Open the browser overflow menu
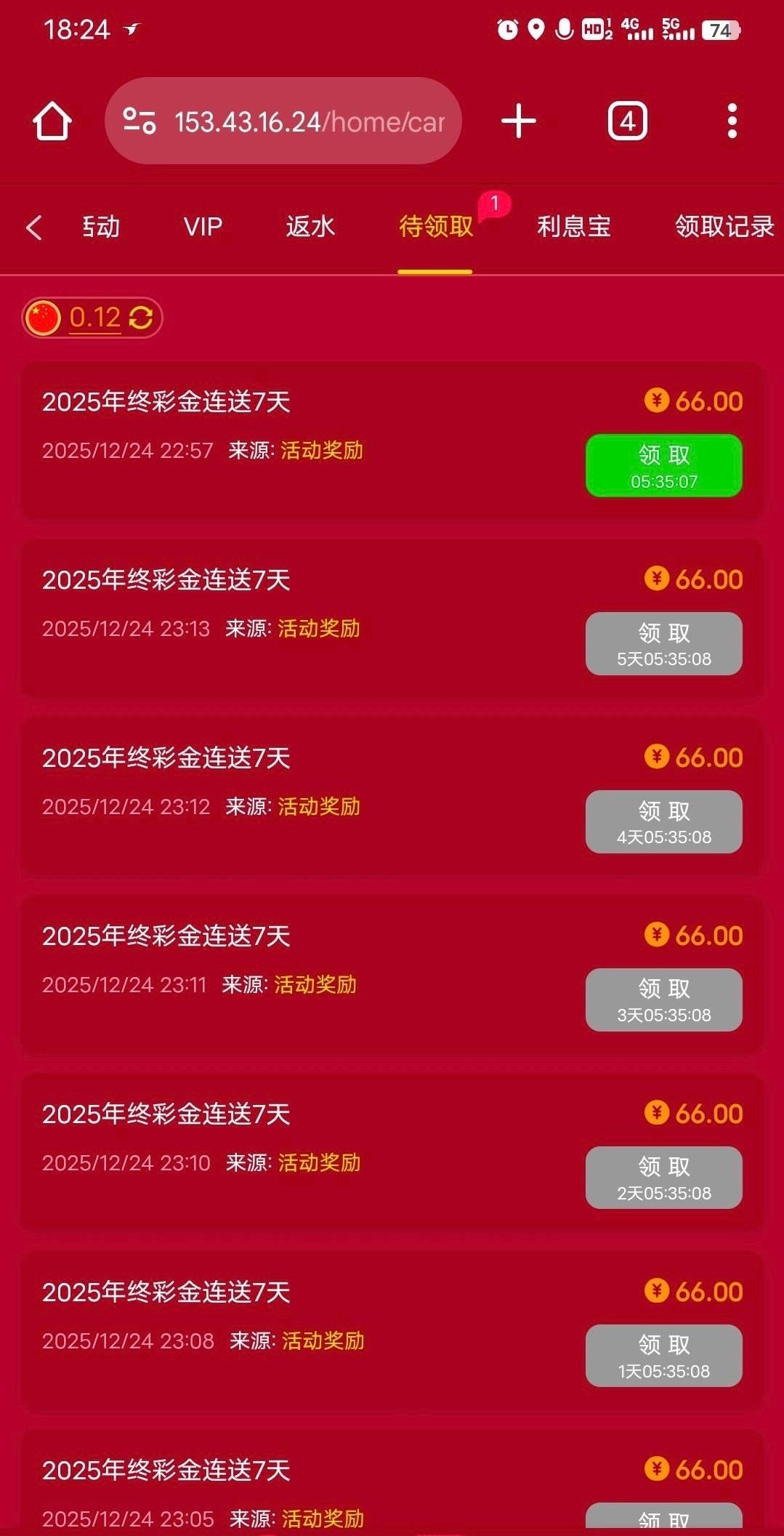This screenshot has width=784, height=1536. (732, 121)
